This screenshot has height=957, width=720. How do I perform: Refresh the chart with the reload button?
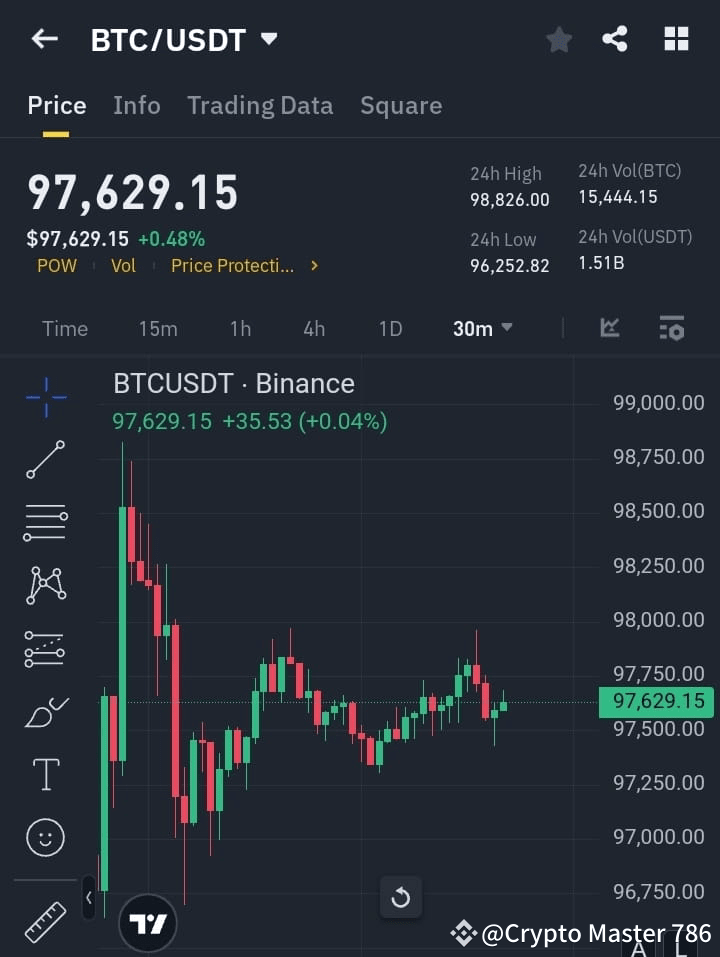click(400, 897)
